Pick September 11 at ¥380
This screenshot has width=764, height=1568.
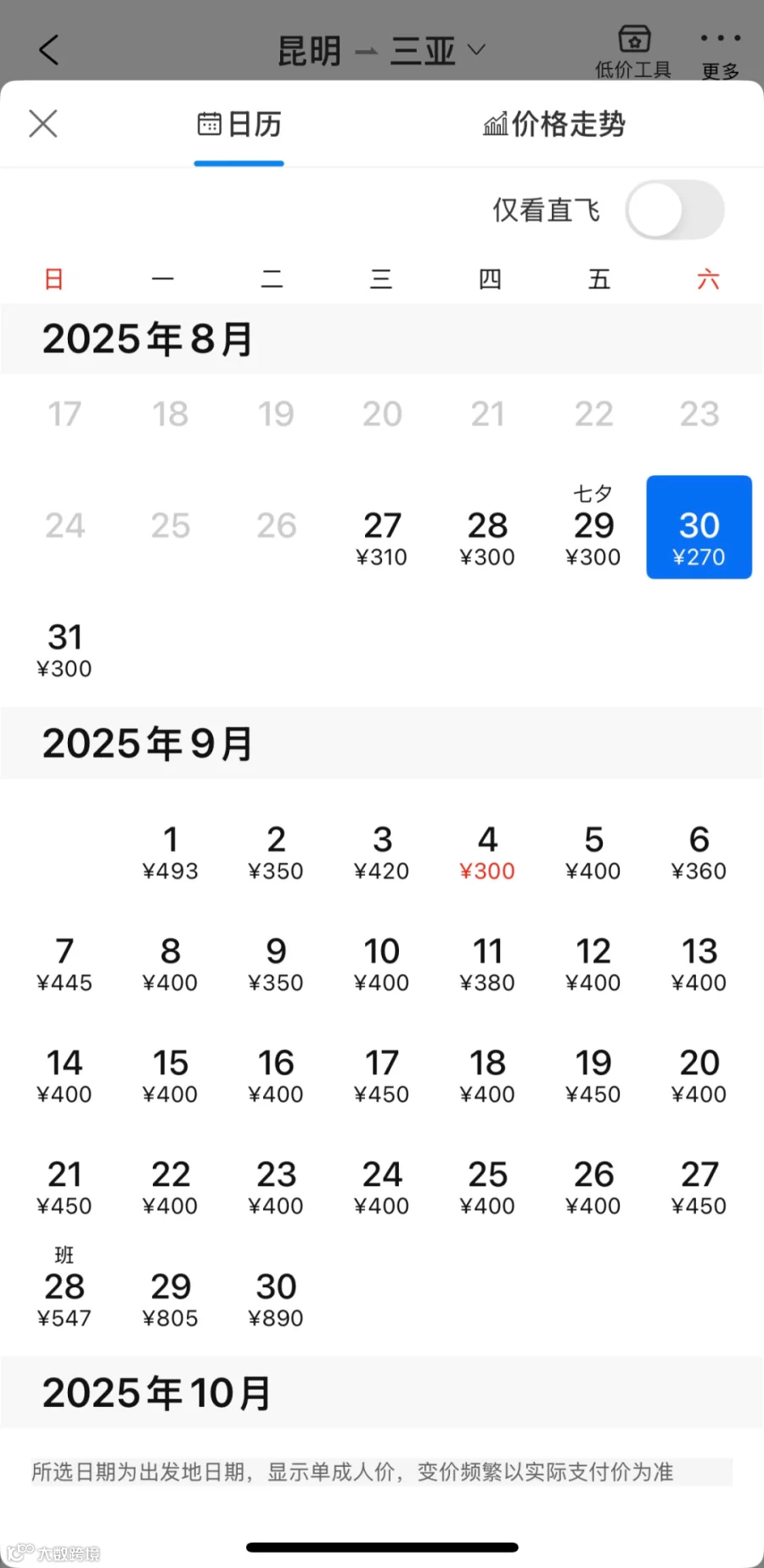coord(487,964)
